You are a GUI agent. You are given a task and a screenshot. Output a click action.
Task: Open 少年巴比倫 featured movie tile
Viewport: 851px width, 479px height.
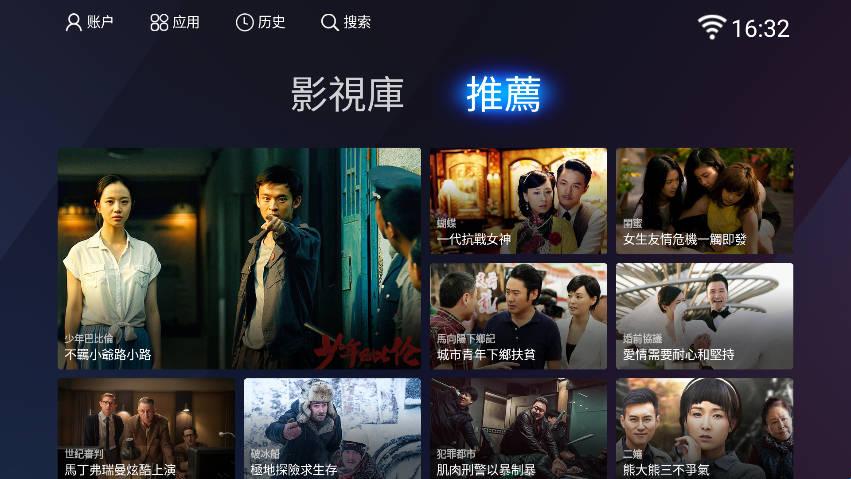239,258
